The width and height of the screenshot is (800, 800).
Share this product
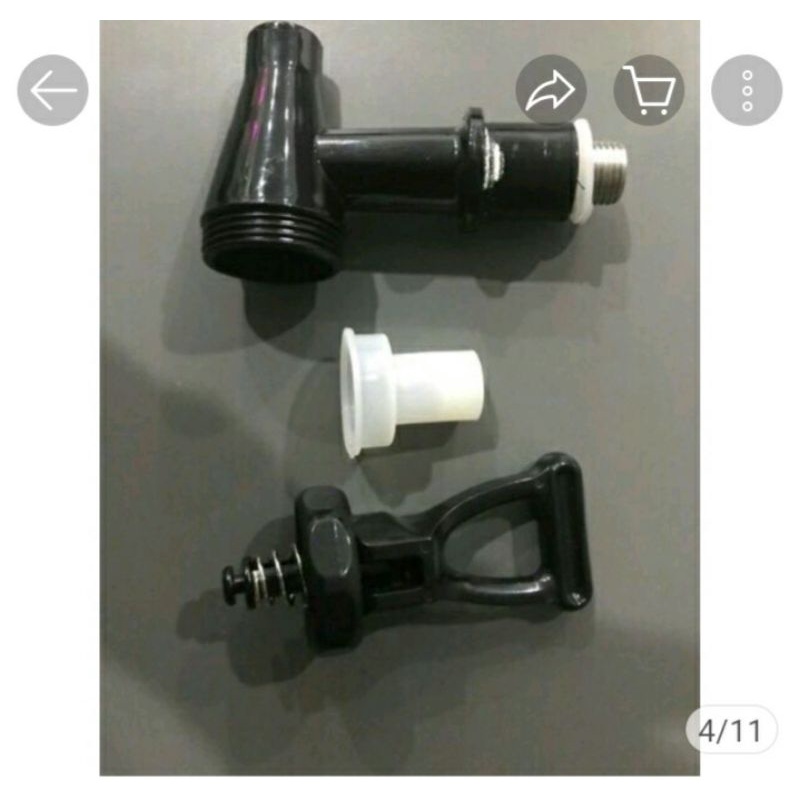coord(551,90)
